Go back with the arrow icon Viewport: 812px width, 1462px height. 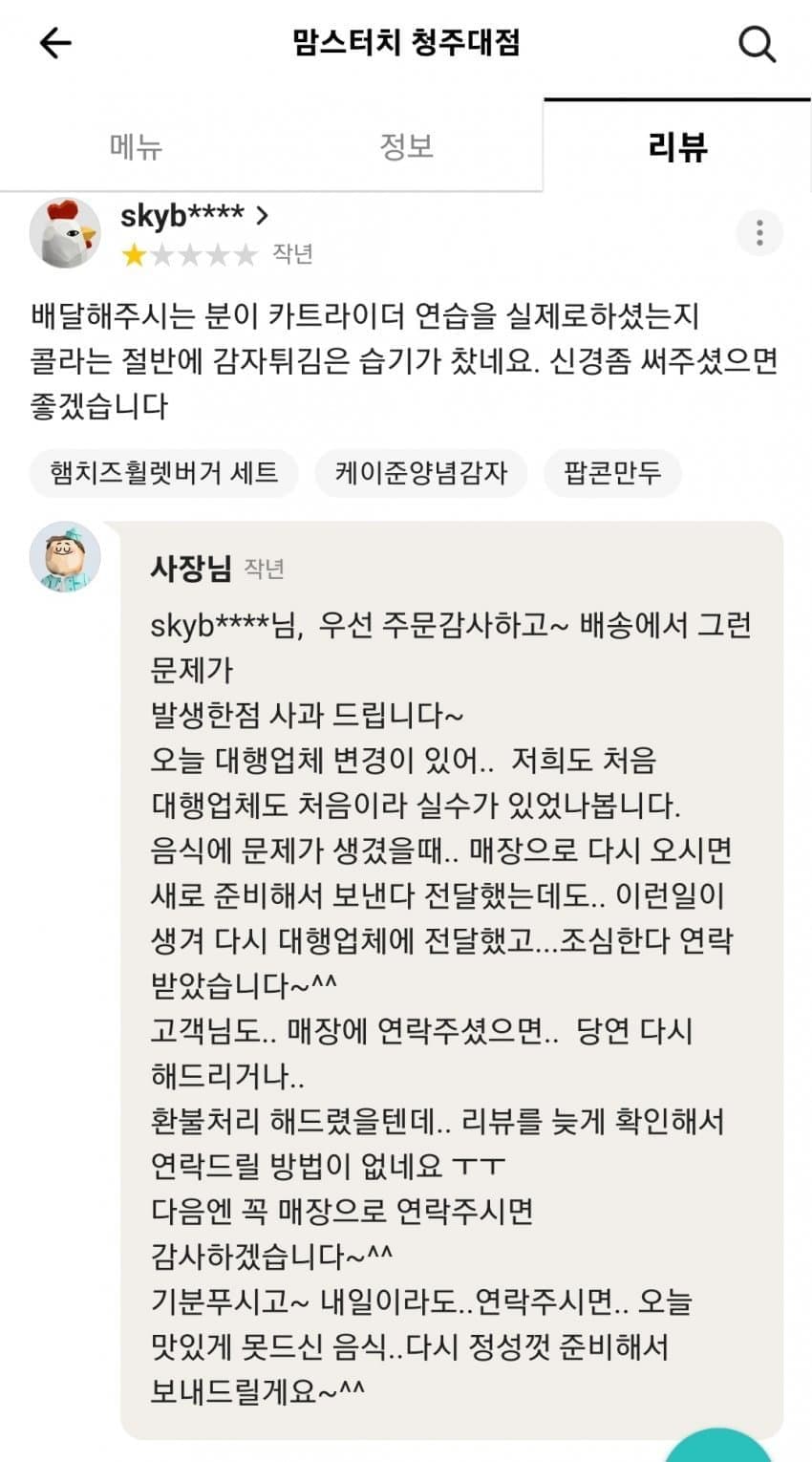pyautogui.click(x=55, y=43)
